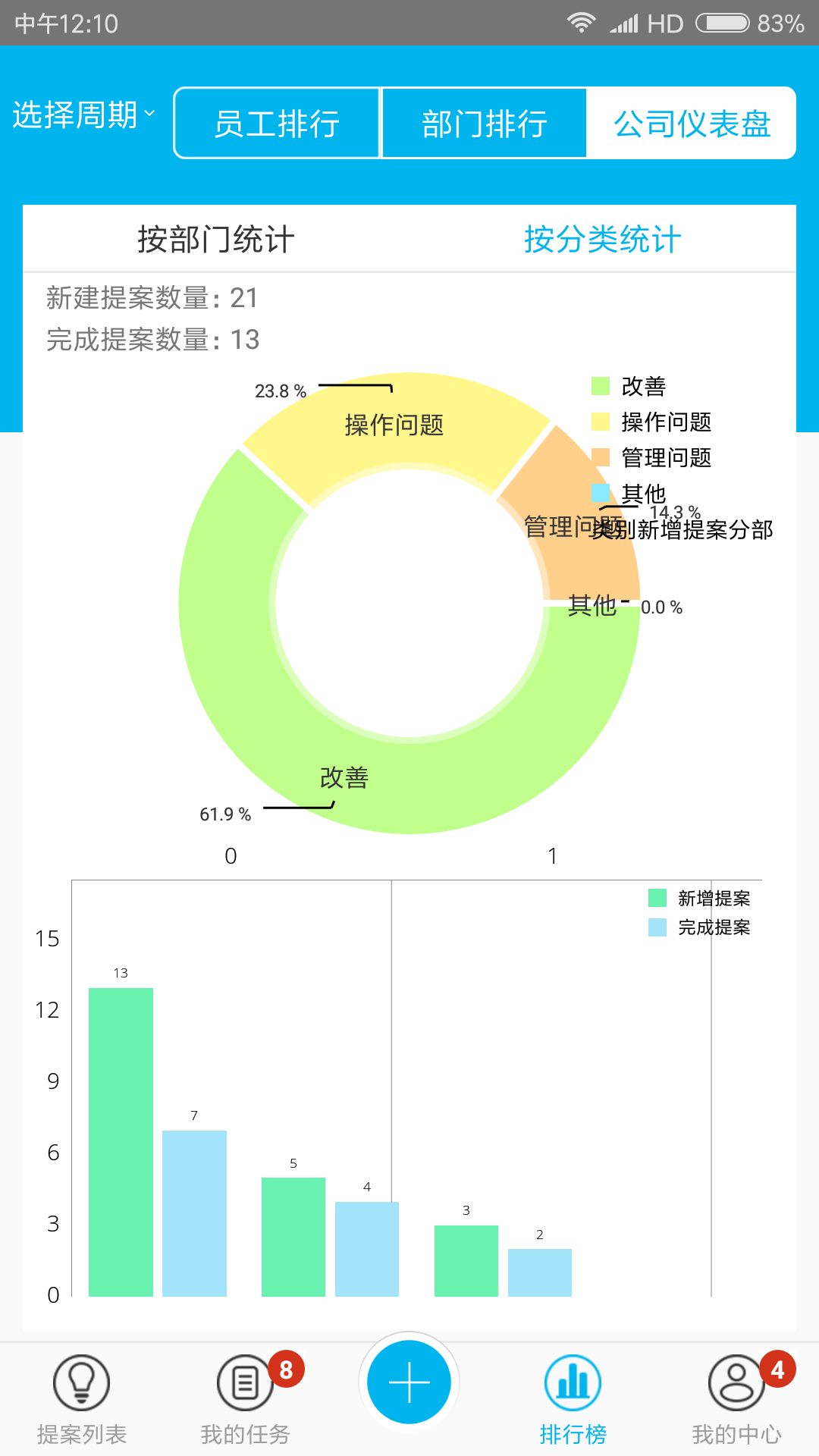The image size is (819, 1456).
Task: Select the 按部门统计 statistics view
Action: point(215,237)
